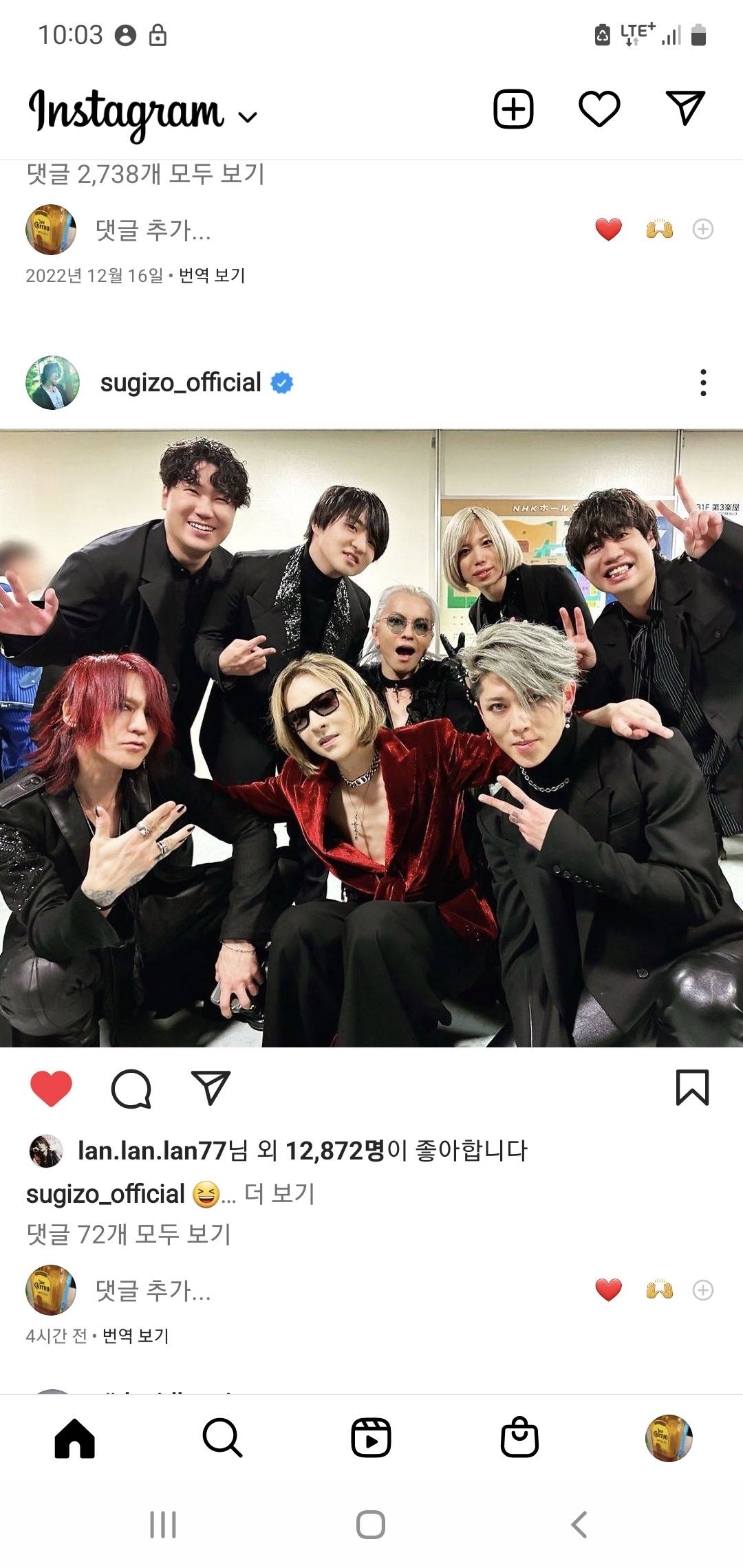
Task: View all 2,738 comments
Action: pos(145,175)
